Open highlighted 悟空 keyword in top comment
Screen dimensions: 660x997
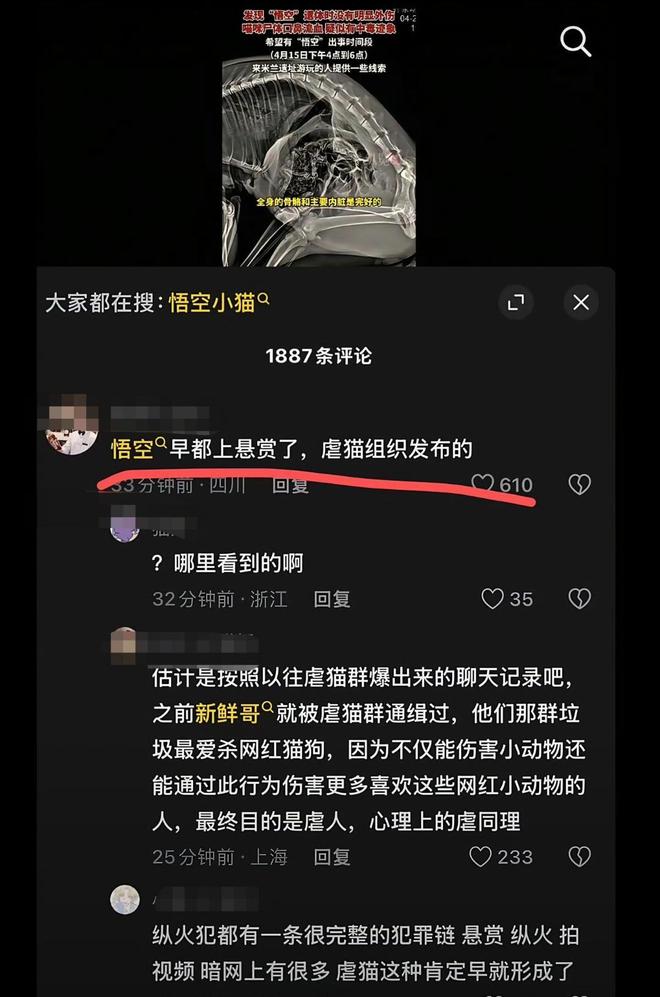tap(132, 450)
